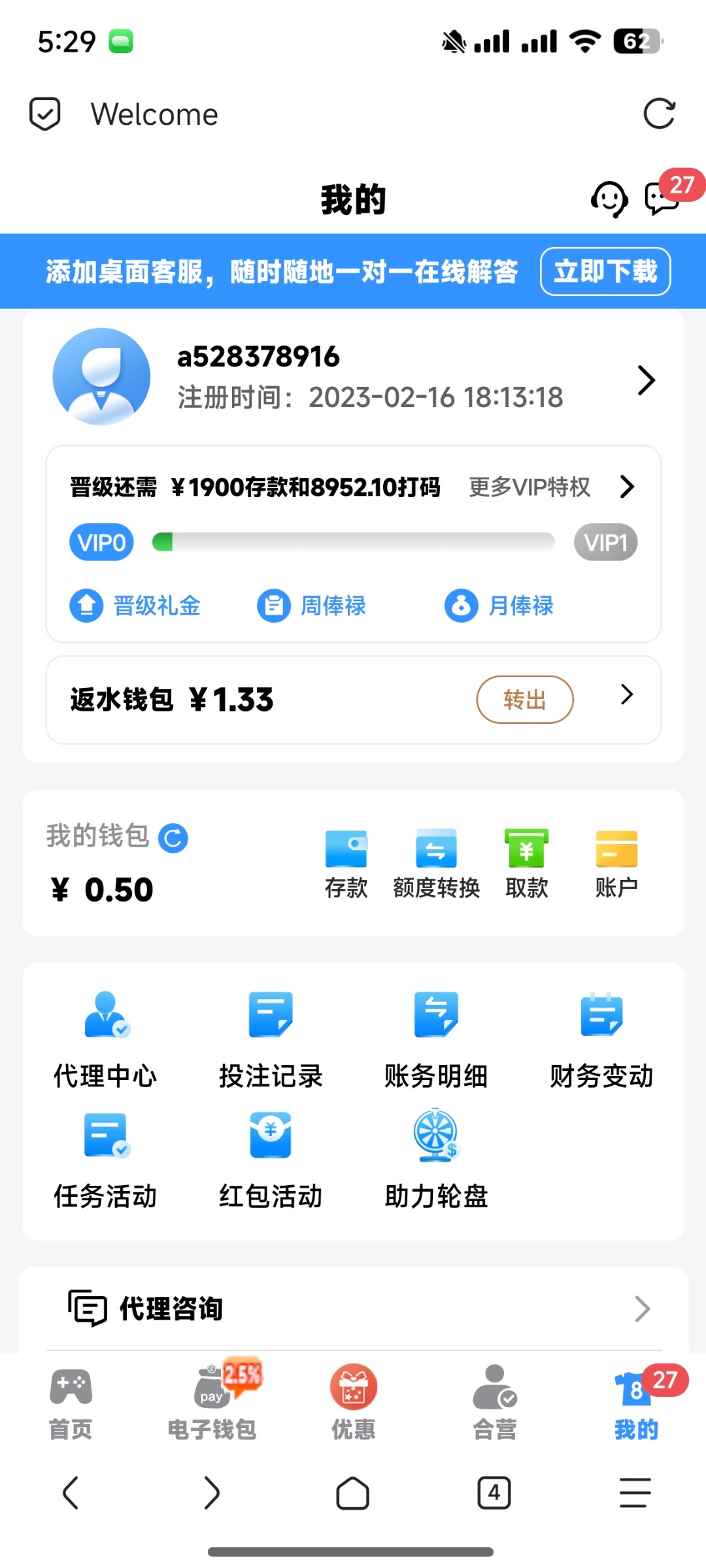
Task: Tap 转出 to transfer rebate balance
Action: point(524,699)
